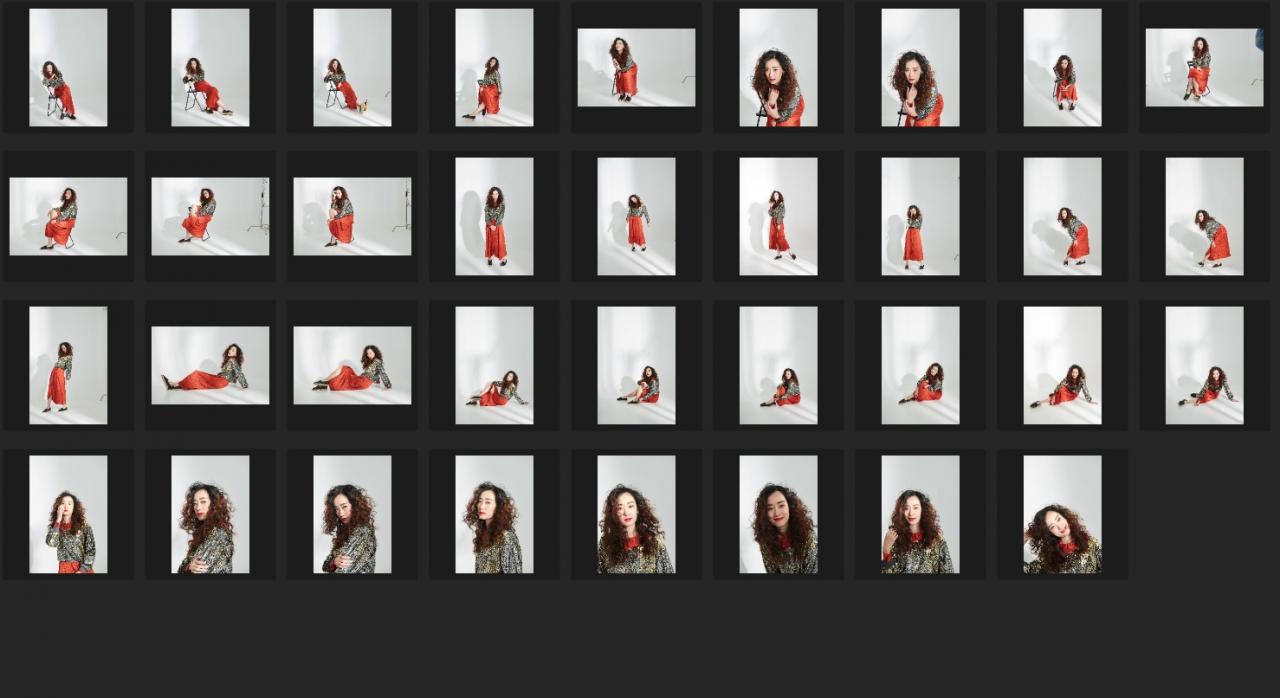The height and width of the screenshot is (698, 1280).
Task: Select the largest full-length standing shot facing the camera
Action: pos(494,216)
